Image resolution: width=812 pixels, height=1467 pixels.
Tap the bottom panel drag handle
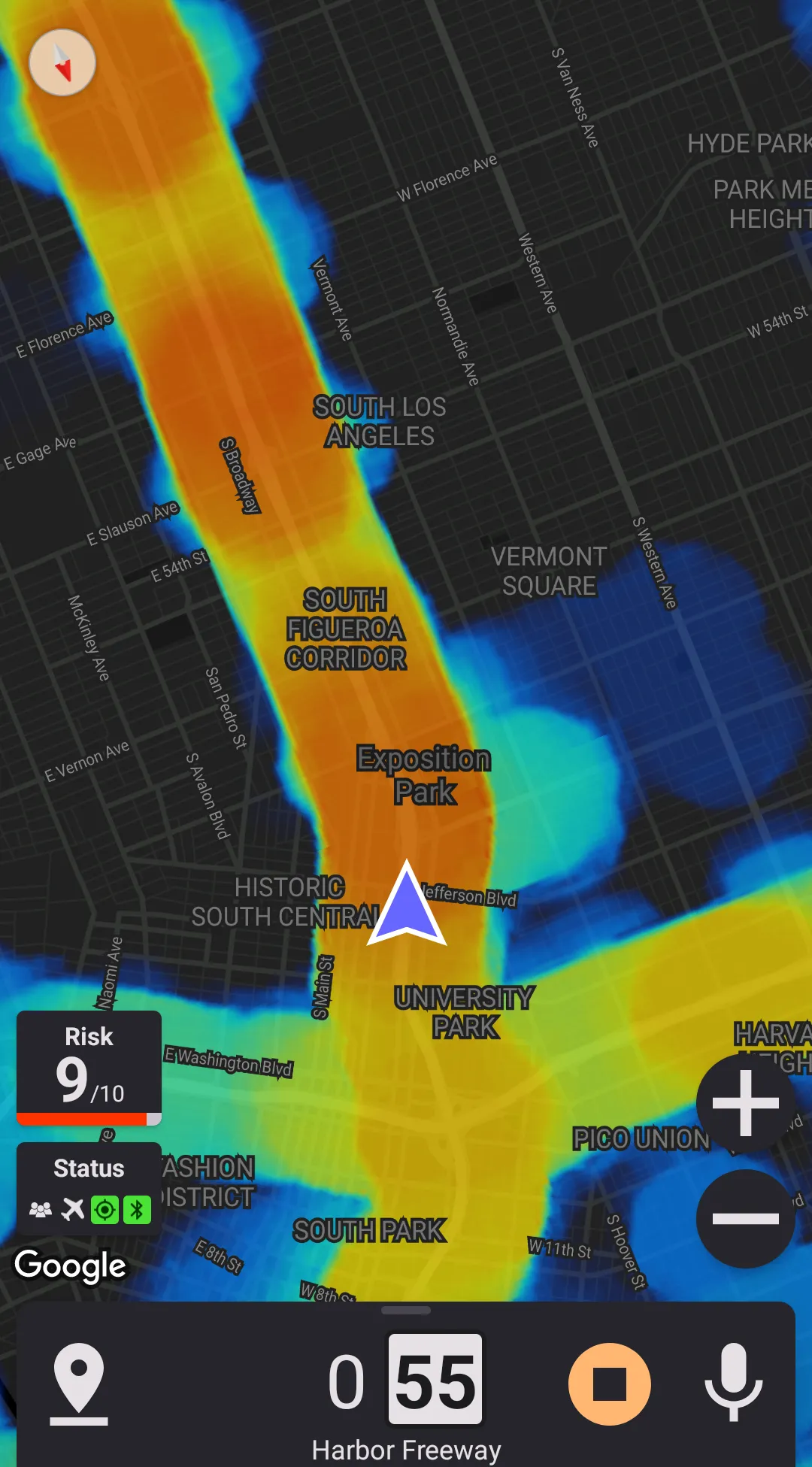[x=406, y=1310]
